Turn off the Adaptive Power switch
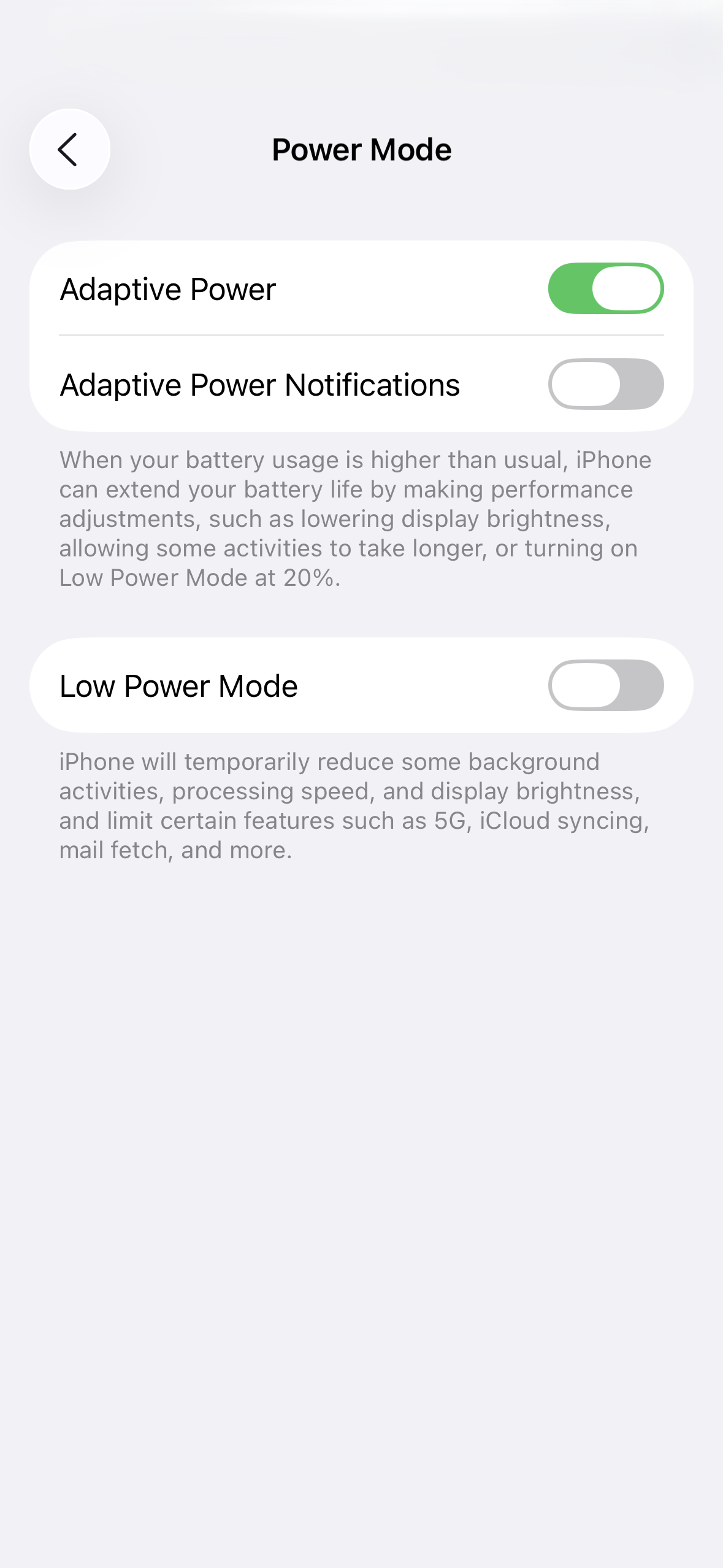Screen dimensions: 723x1568 click(605, 288)
